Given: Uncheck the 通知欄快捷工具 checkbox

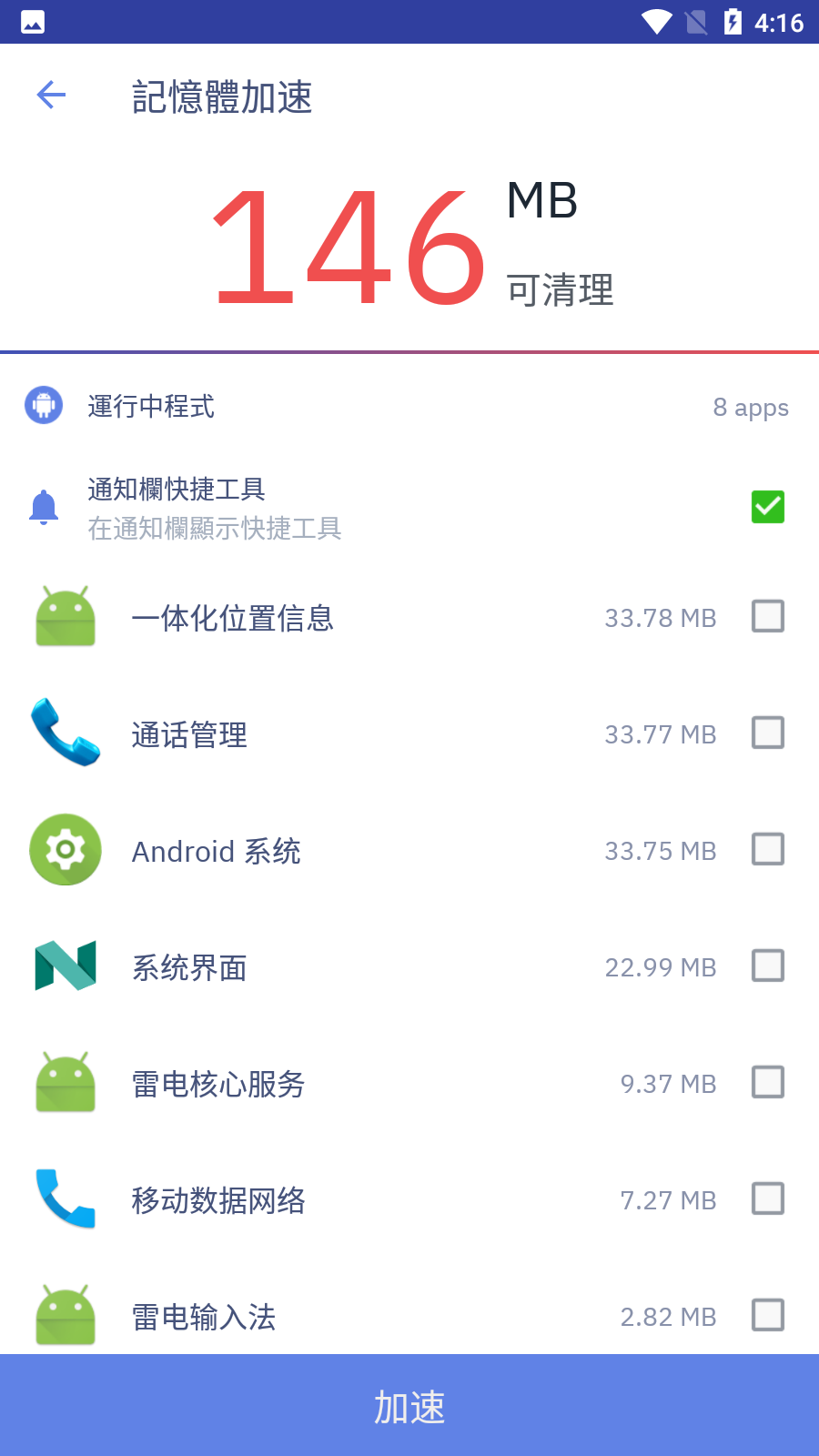Looking at the screenshot, I should (x=768, y=507).
